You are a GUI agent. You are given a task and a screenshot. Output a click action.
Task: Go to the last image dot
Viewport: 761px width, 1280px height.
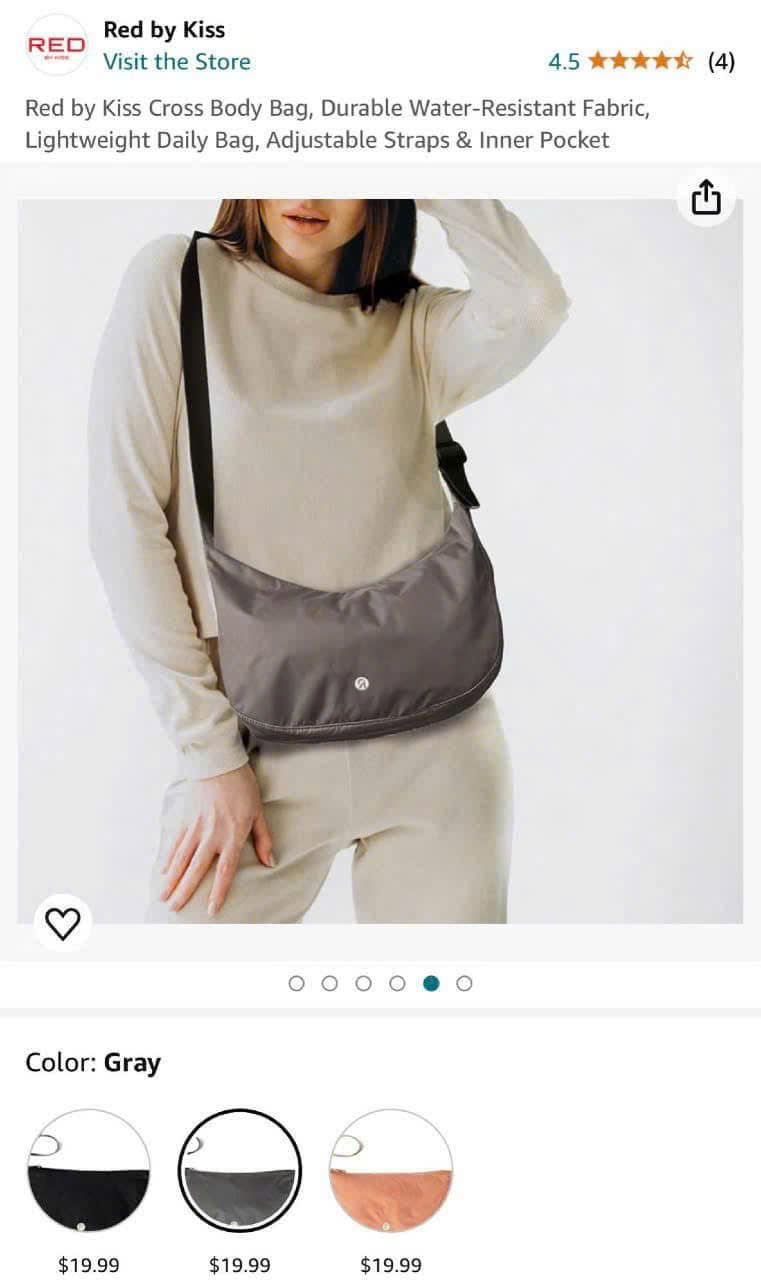(x=464, y=984)
